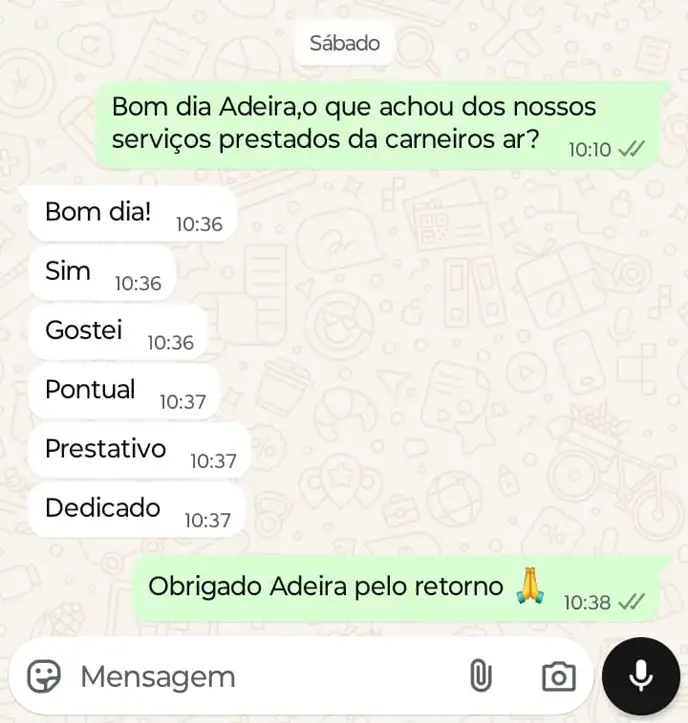Open the emoji picker
This screenshot has height=723, width=688.
pos(43,676)
